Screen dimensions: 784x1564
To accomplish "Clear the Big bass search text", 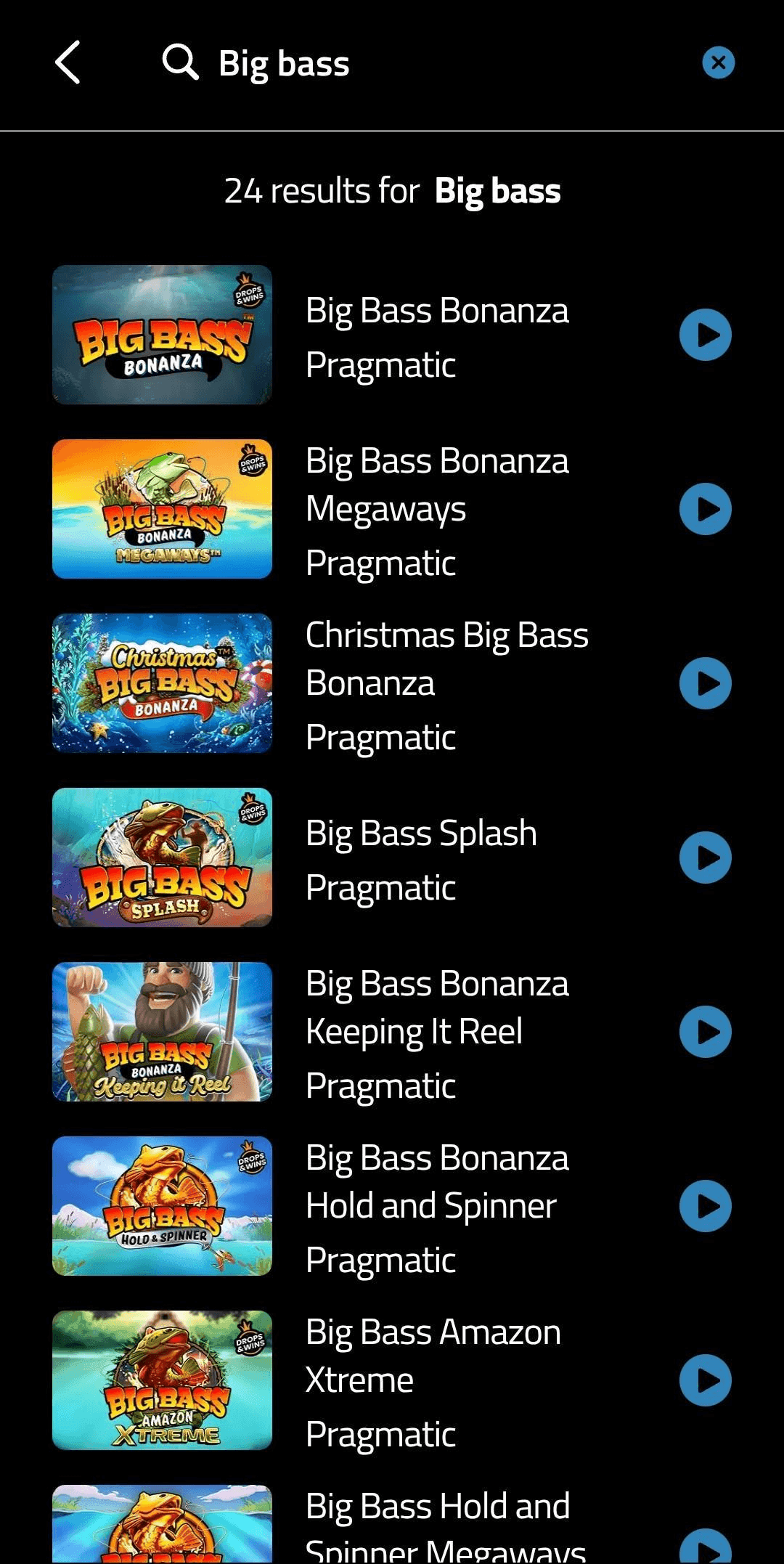I will point(718,62).
